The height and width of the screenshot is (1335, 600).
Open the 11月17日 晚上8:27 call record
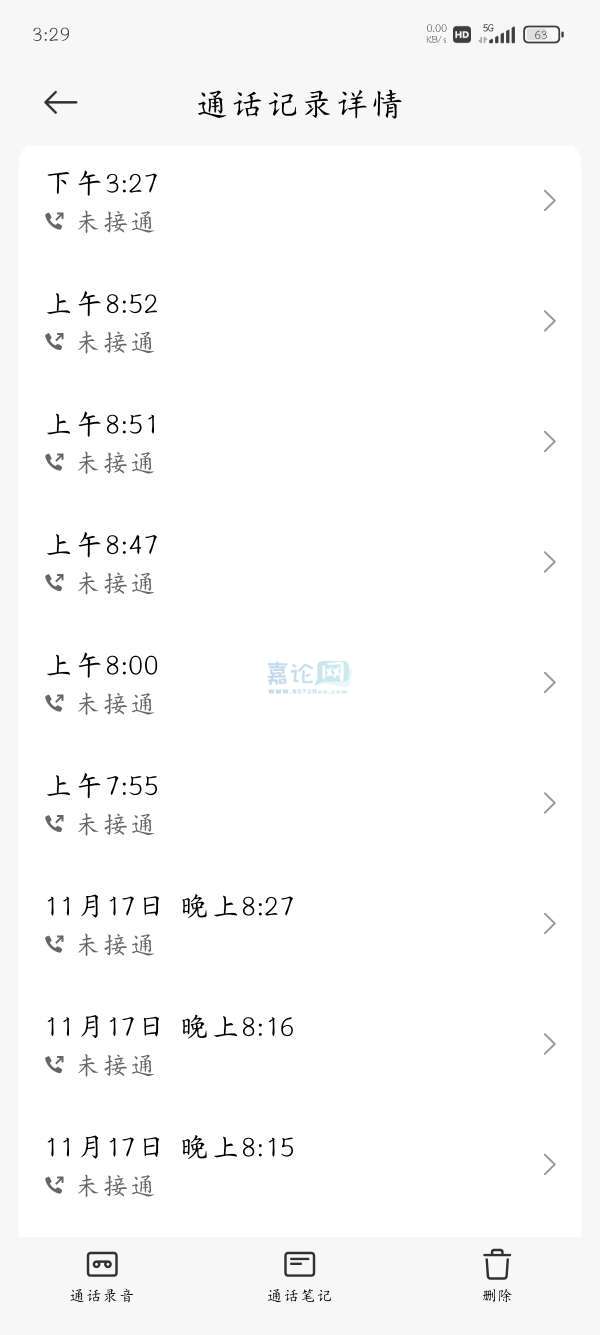point(299,924)
